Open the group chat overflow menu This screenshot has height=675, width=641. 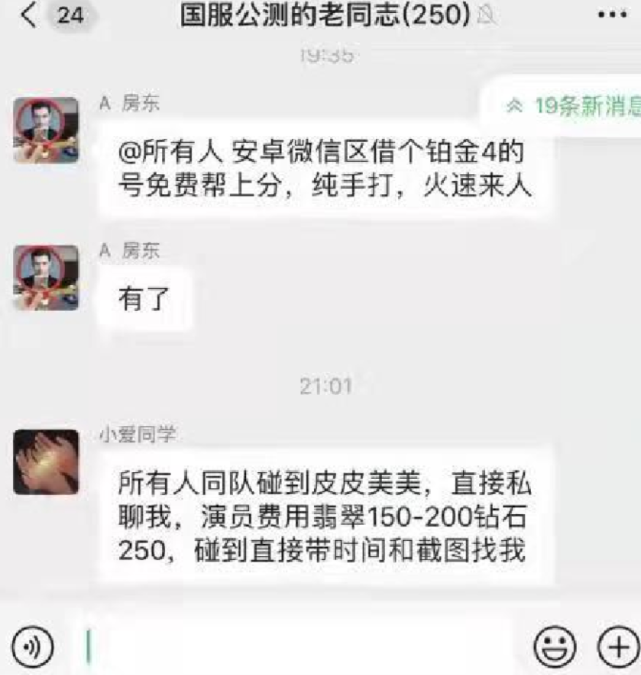click(x=610, y=16)
